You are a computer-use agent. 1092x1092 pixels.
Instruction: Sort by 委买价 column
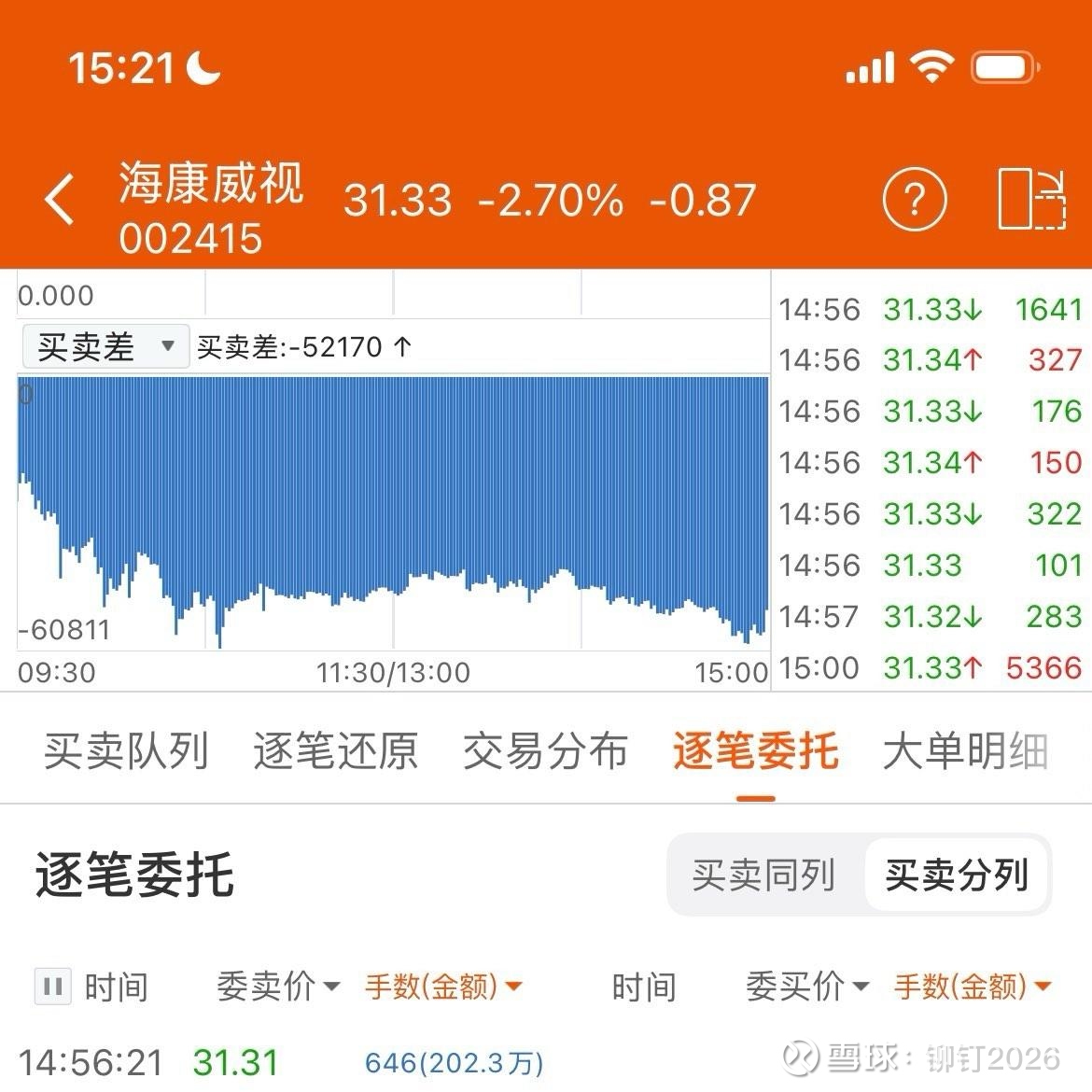click(x=806, y=987)
